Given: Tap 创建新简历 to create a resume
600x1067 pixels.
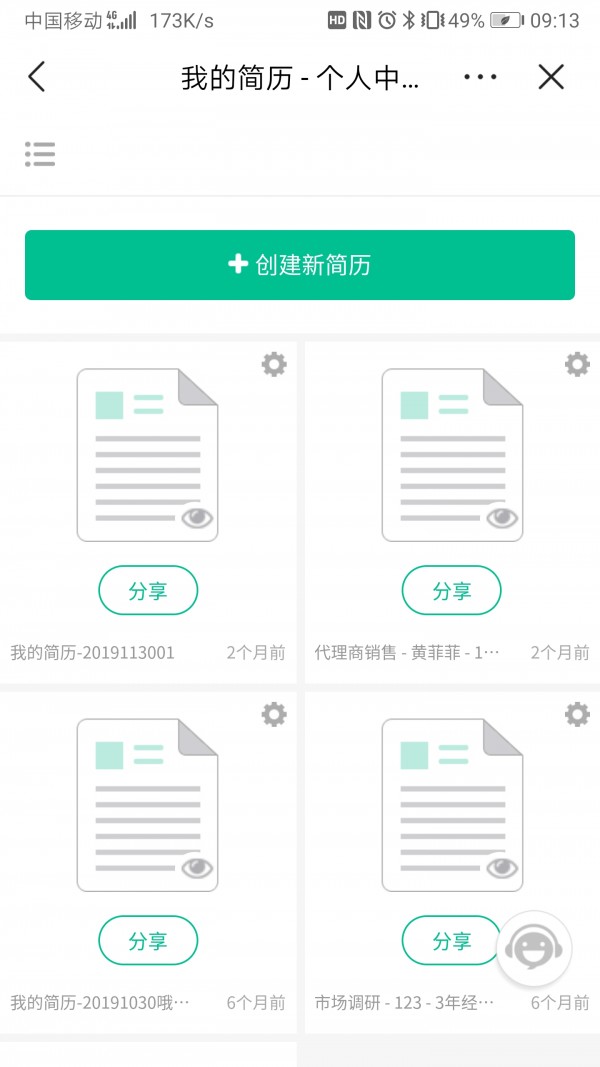Looking at the screenshot, I should [300, 265].
